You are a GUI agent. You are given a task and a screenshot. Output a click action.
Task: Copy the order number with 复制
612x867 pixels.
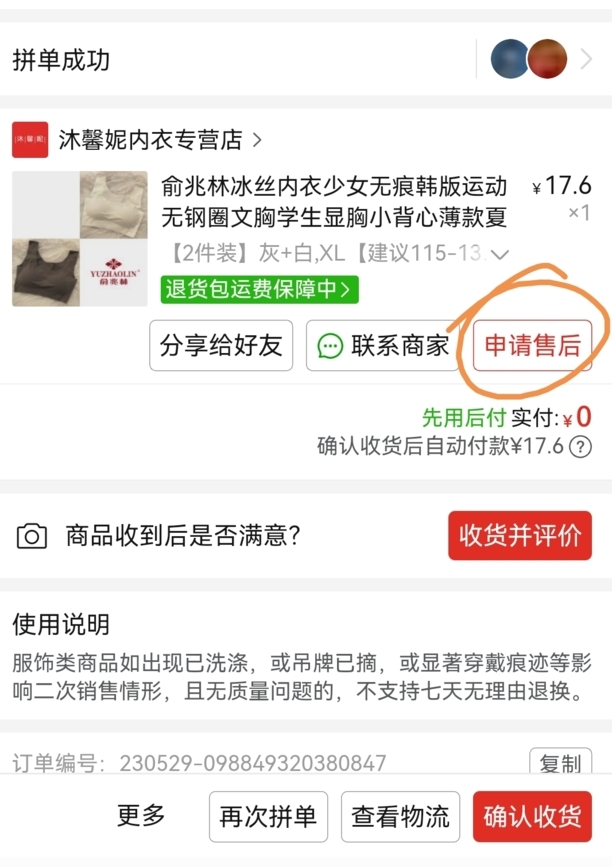pos(559,763)
